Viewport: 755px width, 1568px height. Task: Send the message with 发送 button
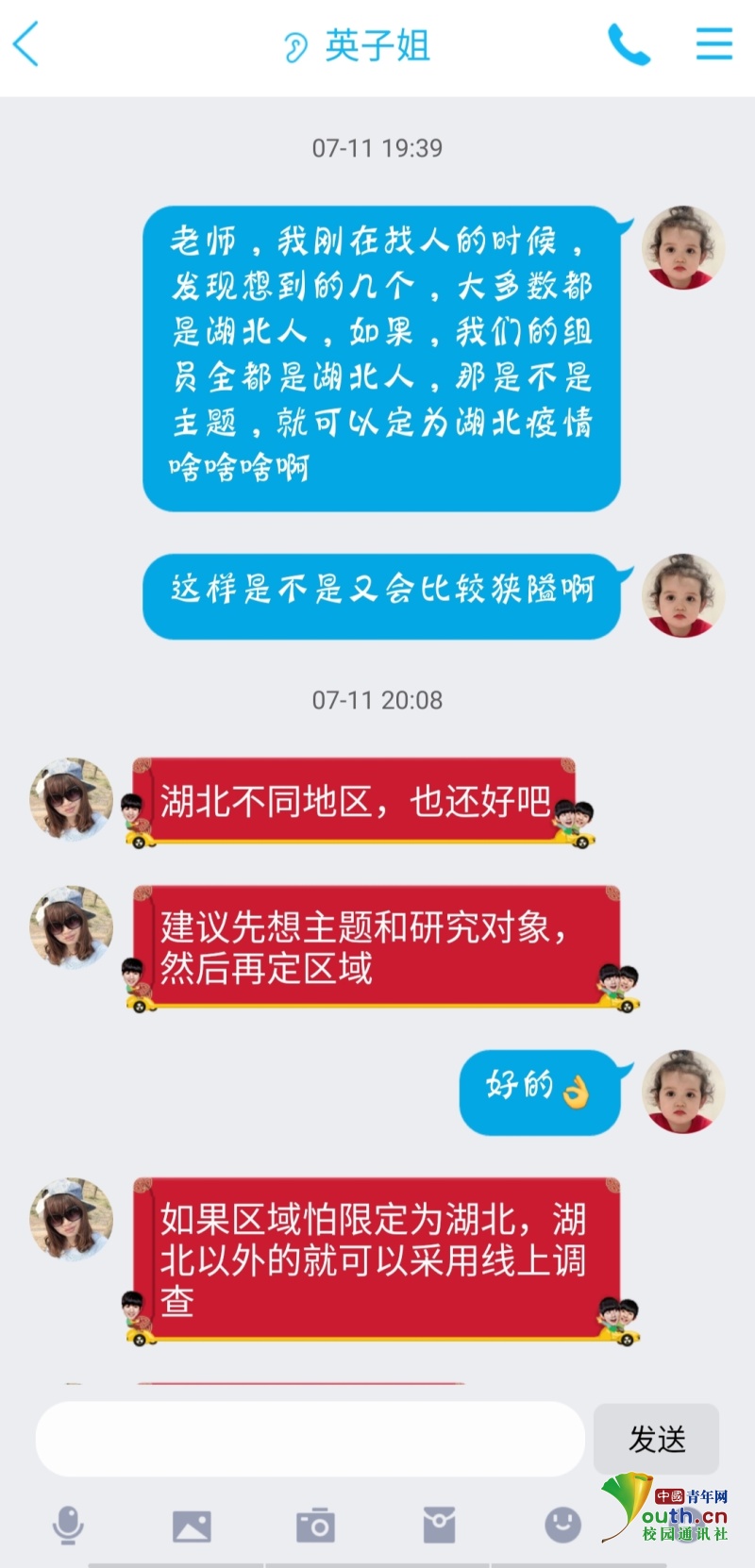pyautogui.click(x=656, y=1439)
